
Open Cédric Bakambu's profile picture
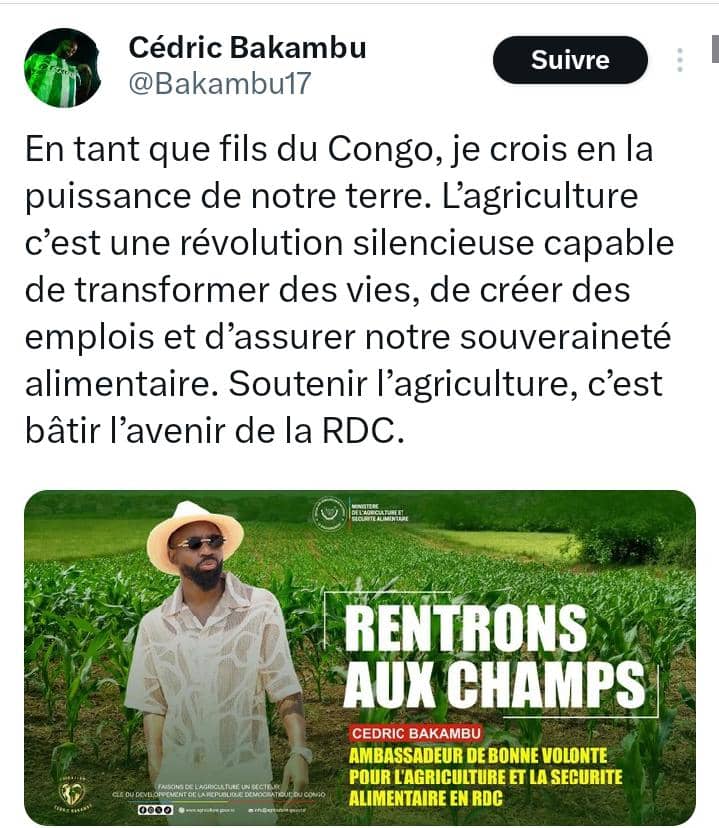[62, 67]
